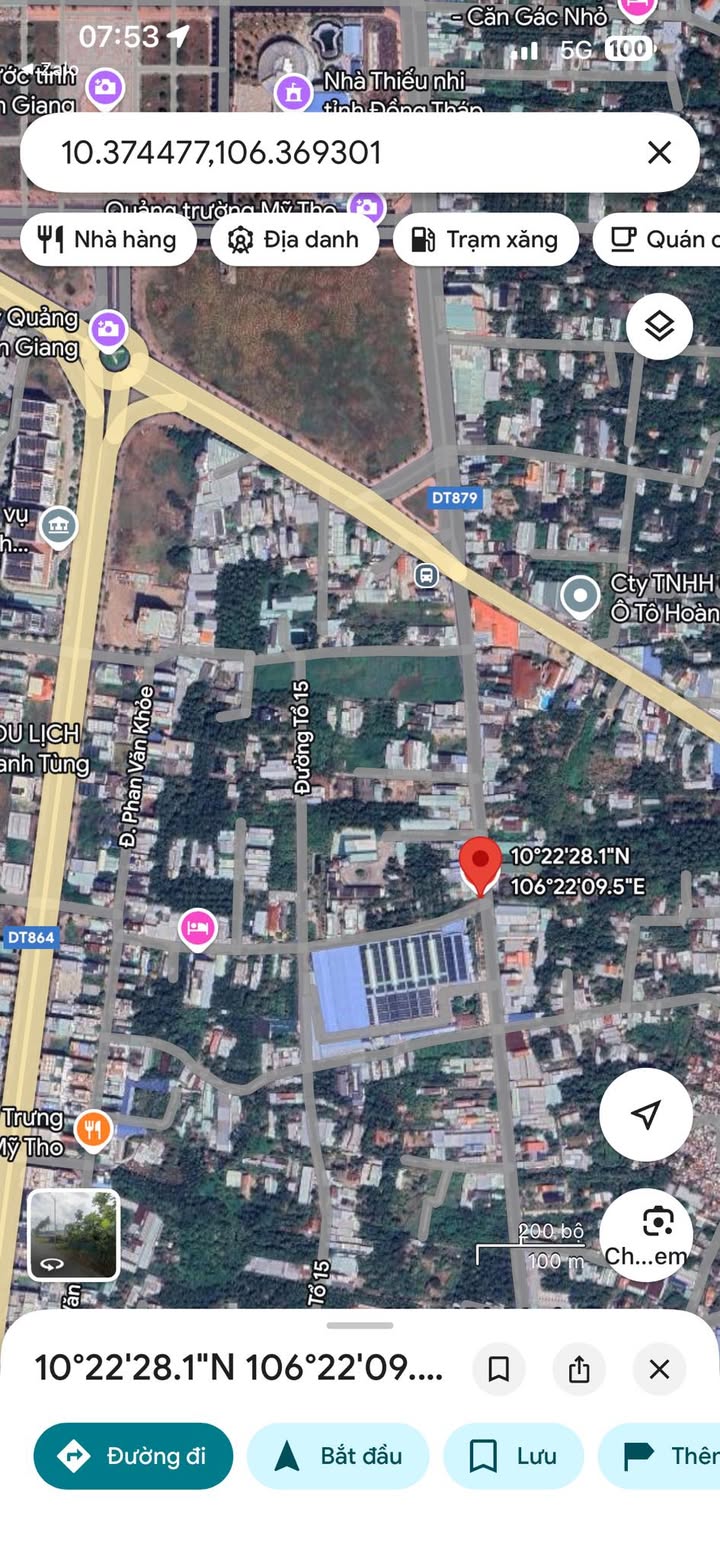This screenshot has height=1560, width=720.
Task: Tap the orange restaurant marker near Mỹ Tho
Action: coord(93,1130)
